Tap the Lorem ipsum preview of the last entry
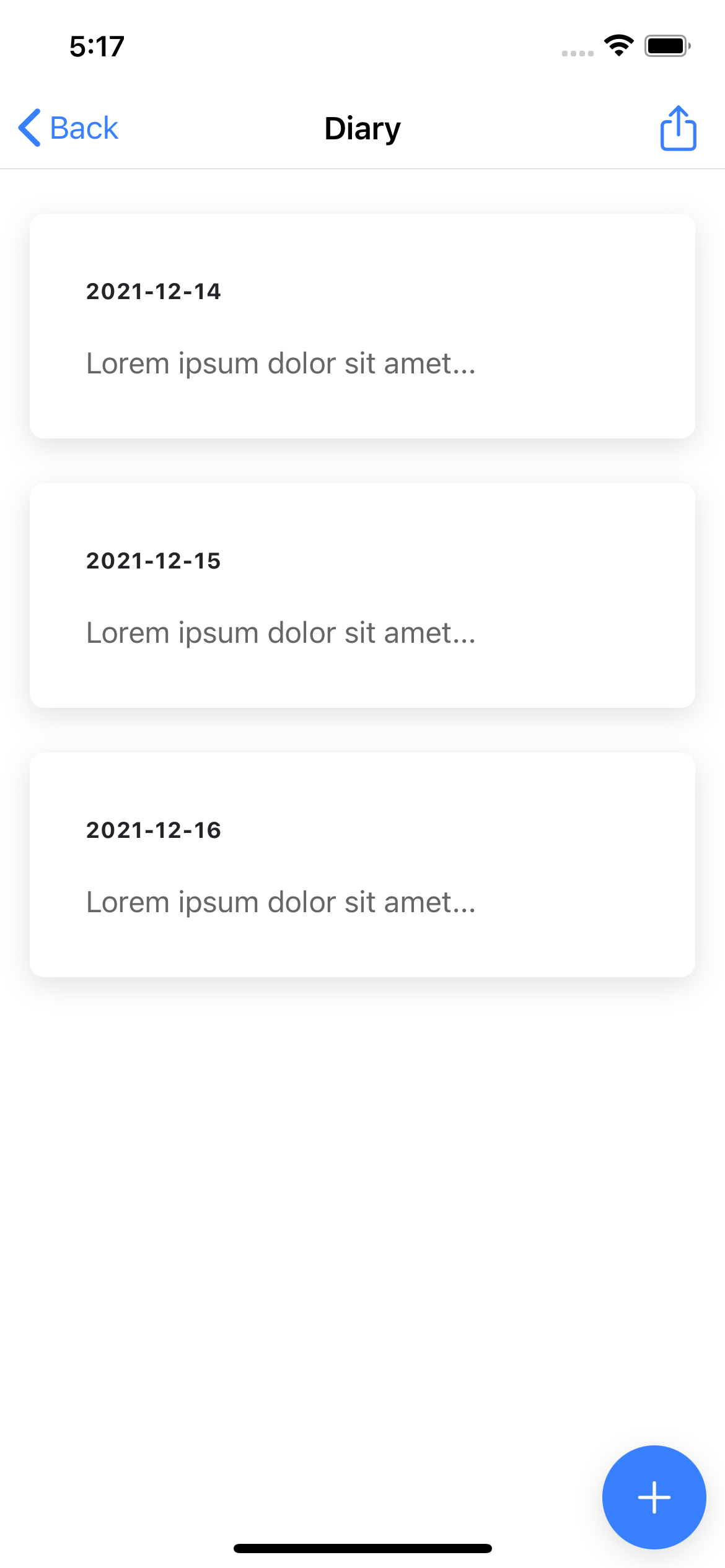Image resolution: width=725 pixels, height=1568 pixels. [280, 902]
